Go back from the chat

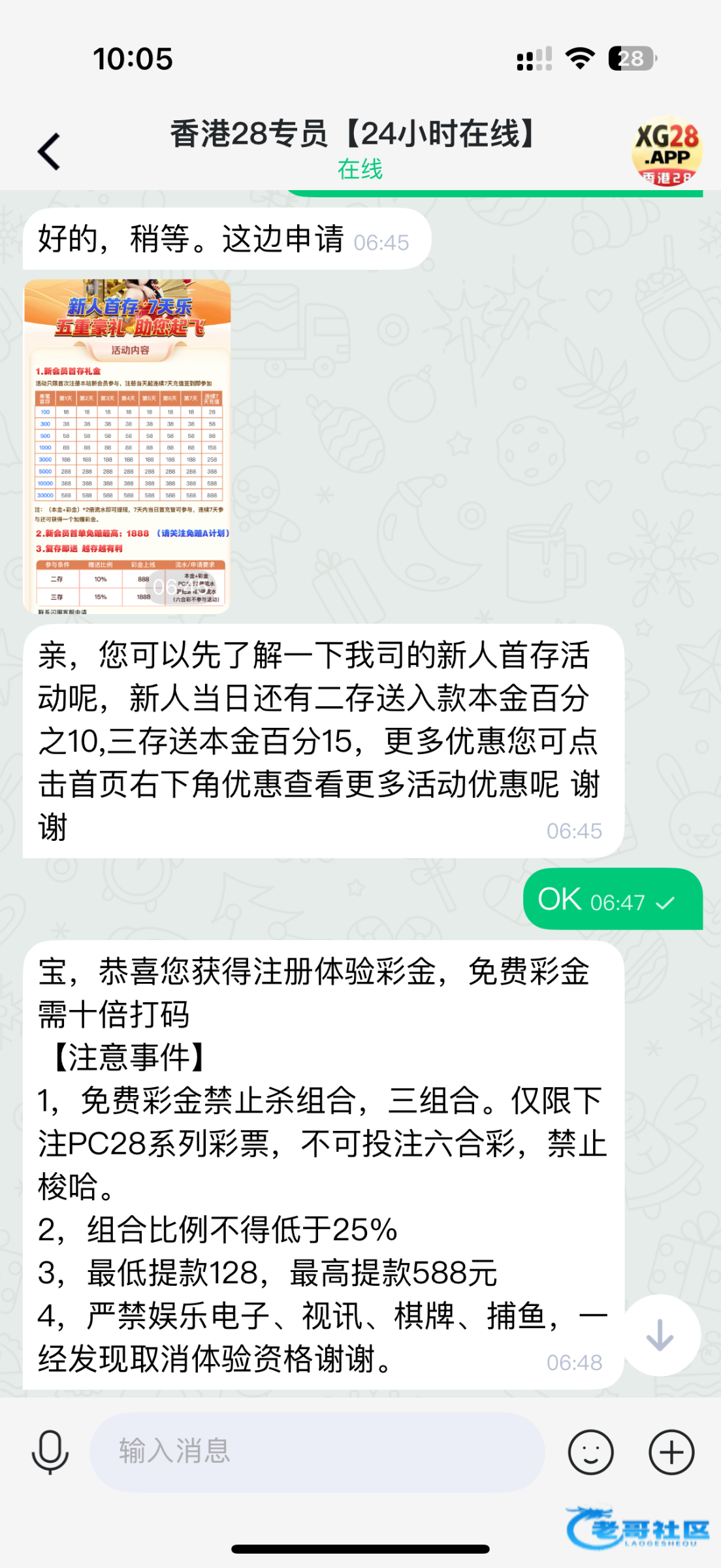tap(50, 152)
